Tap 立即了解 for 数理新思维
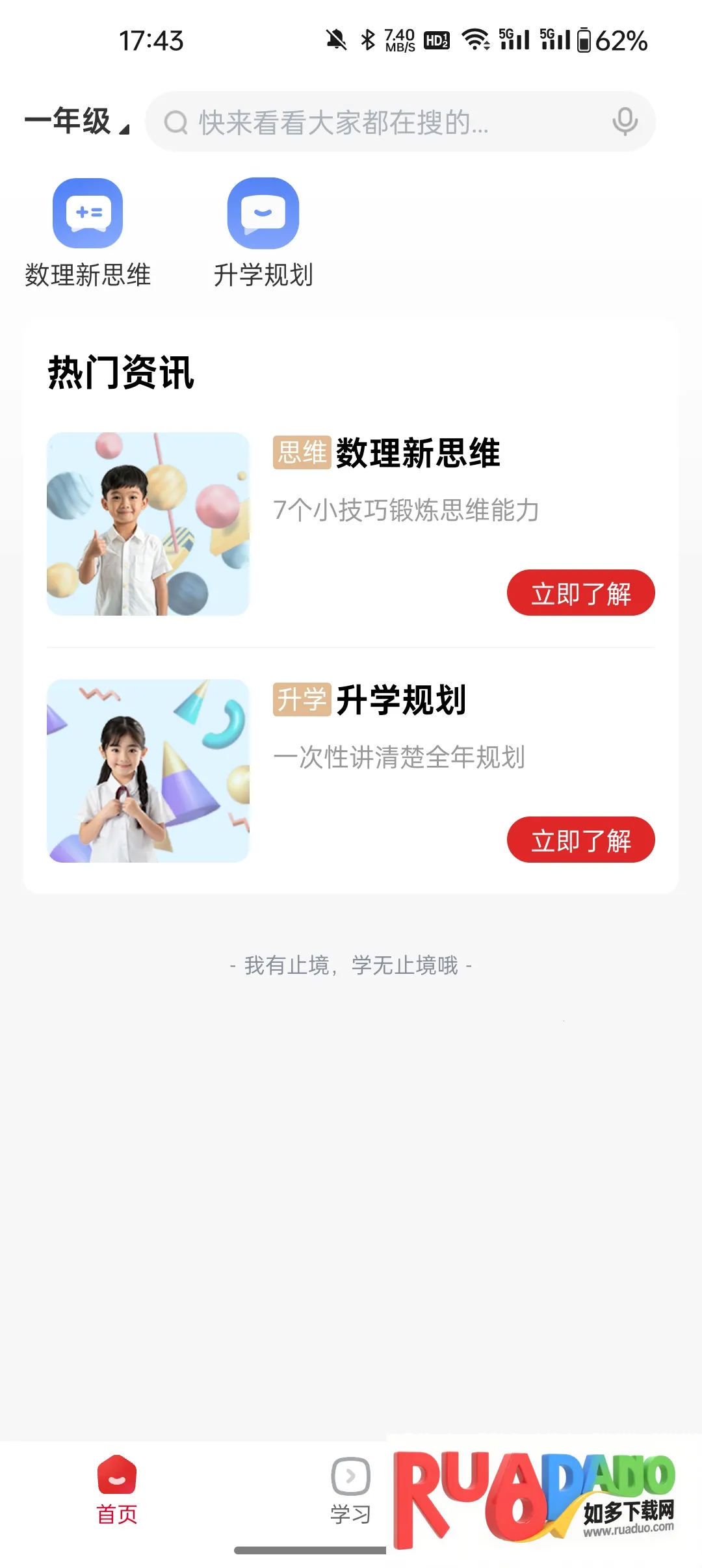Image resolution: width=702 pixels, height=1568 pixels. tap(580, 593)
